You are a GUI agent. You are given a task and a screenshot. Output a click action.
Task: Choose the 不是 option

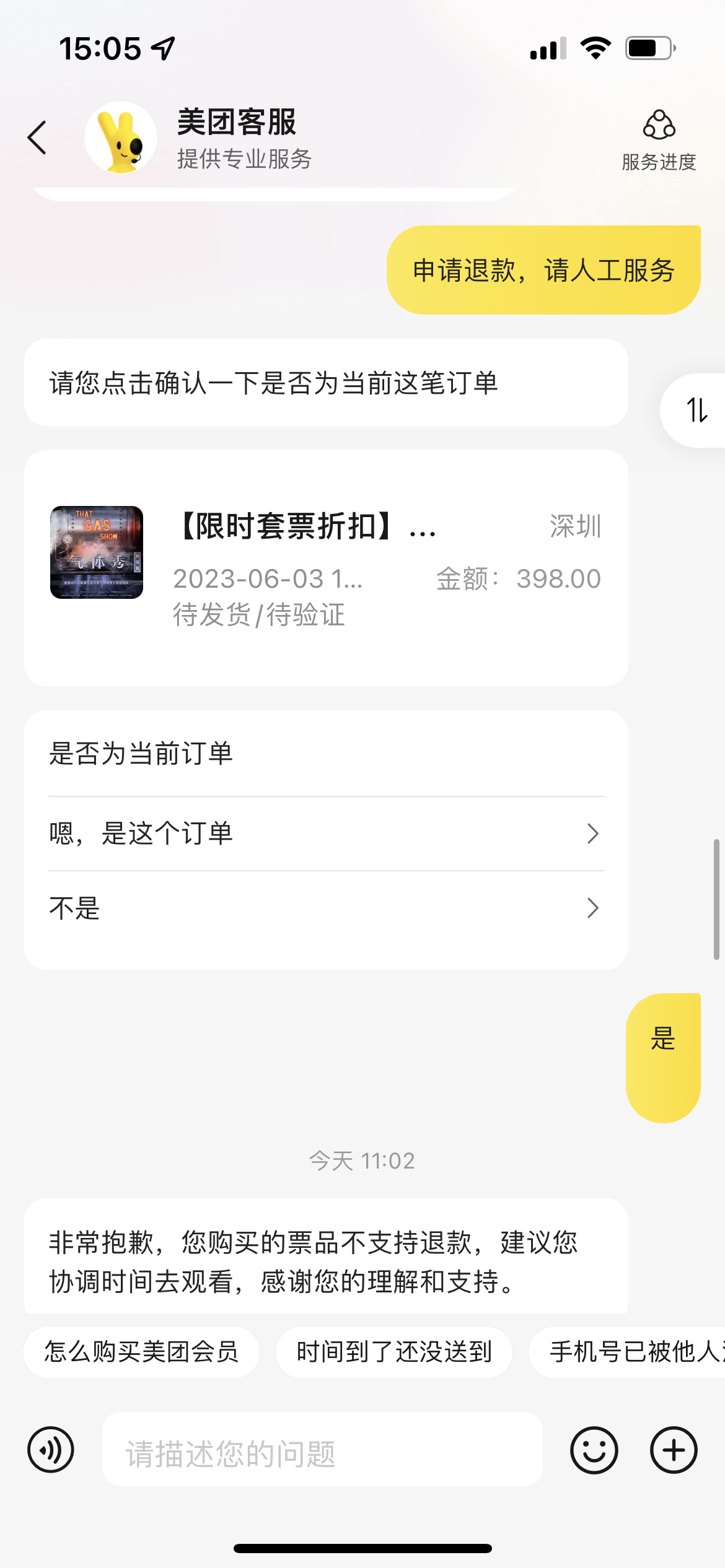[326, 908]
